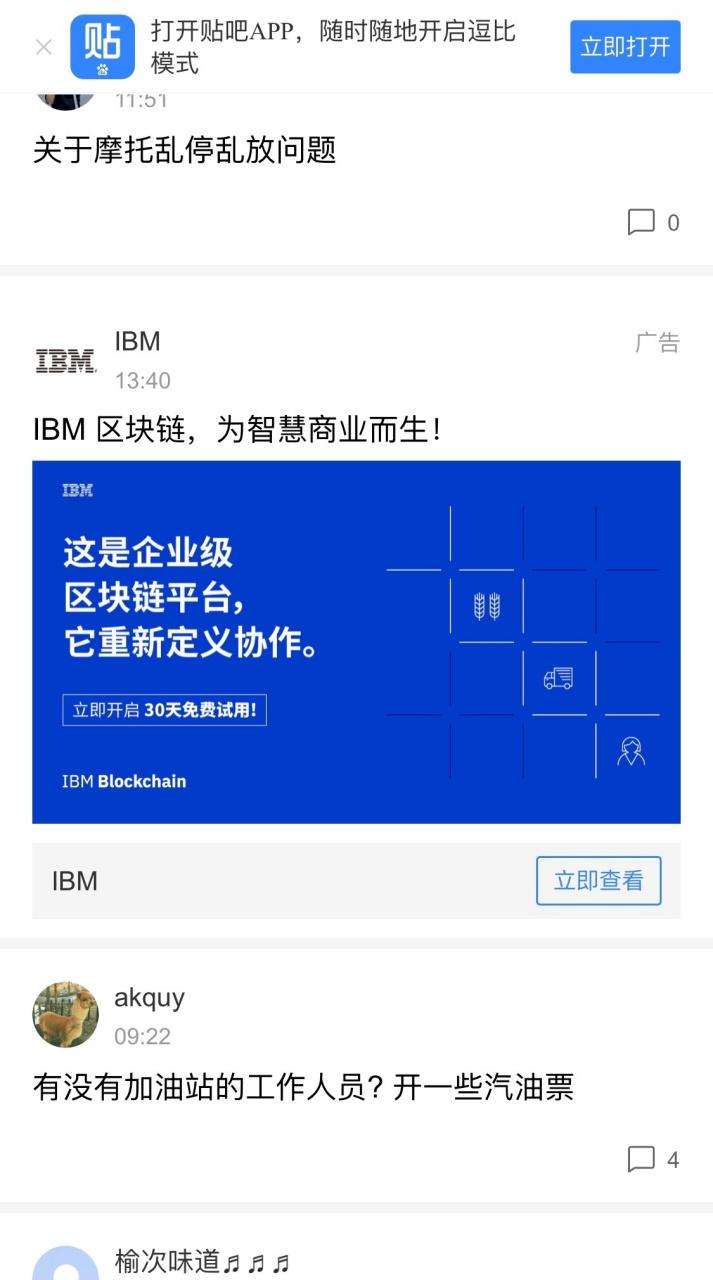Tap 立即打开 to open the app
Screen dimensions: 713x1280
pyautogui.click(x=625, y=47)
